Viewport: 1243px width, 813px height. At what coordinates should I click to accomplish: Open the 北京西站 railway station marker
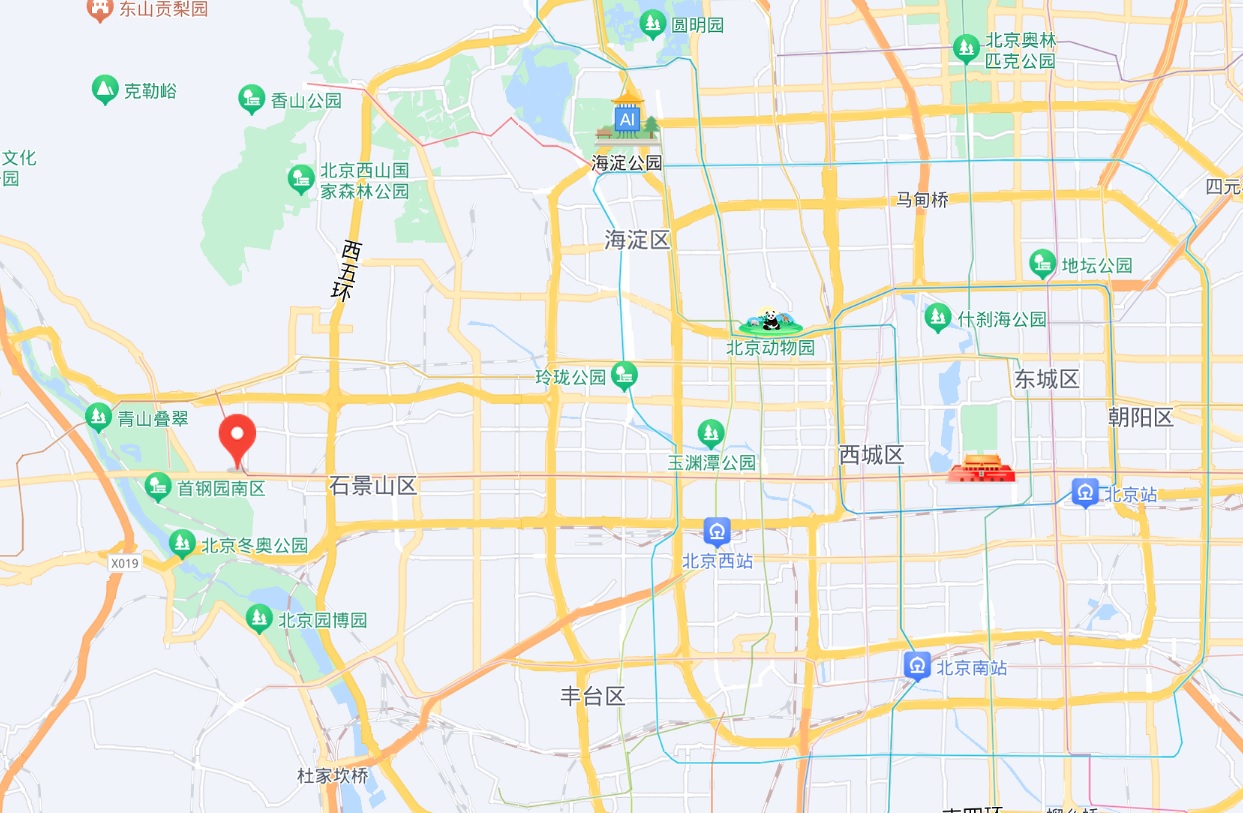pyautogui.click(x=716, y=531)
